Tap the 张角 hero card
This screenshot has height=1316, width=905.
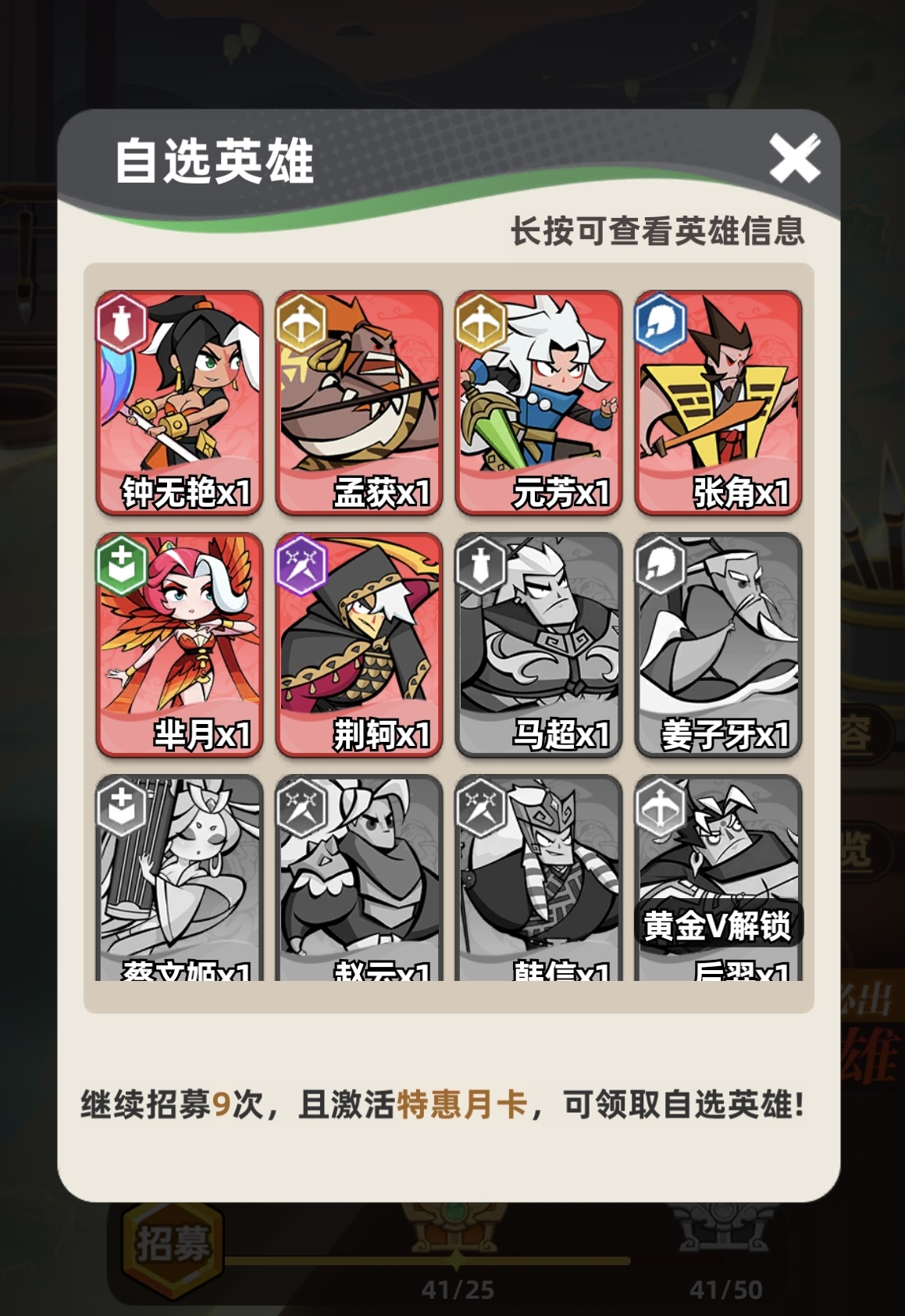tap(718, 402)
